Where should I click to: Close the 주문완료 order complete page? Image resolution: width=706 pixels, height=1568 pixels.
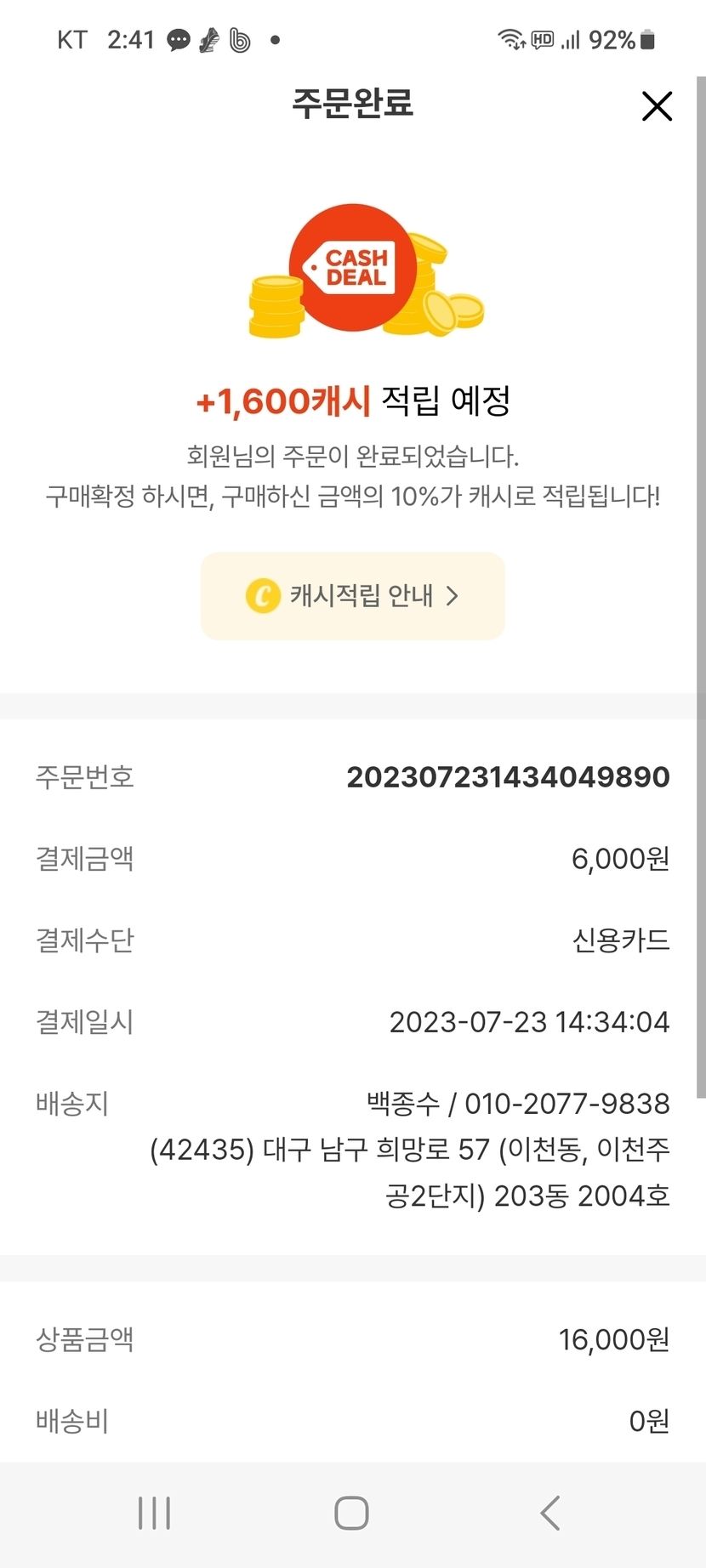[x=657, y=106]
